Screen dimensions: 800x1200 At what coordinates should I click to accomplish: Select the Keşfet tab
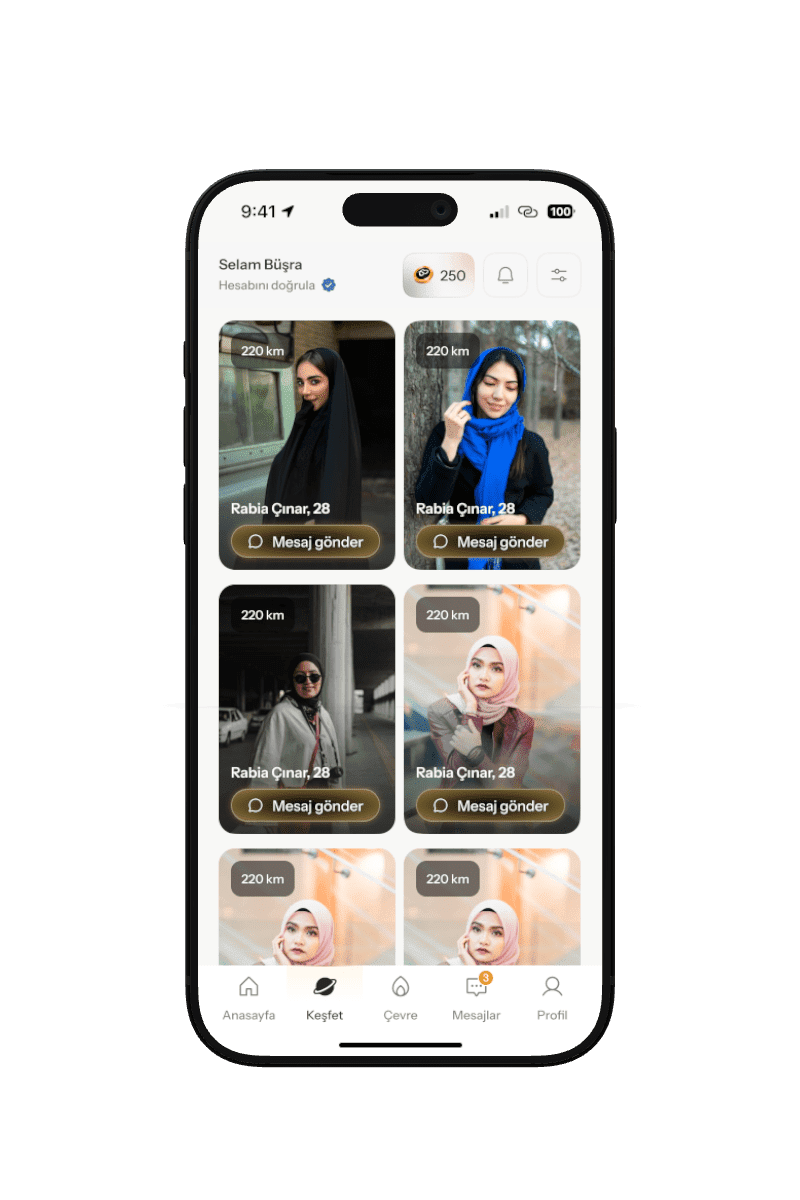tap(324, 998)
